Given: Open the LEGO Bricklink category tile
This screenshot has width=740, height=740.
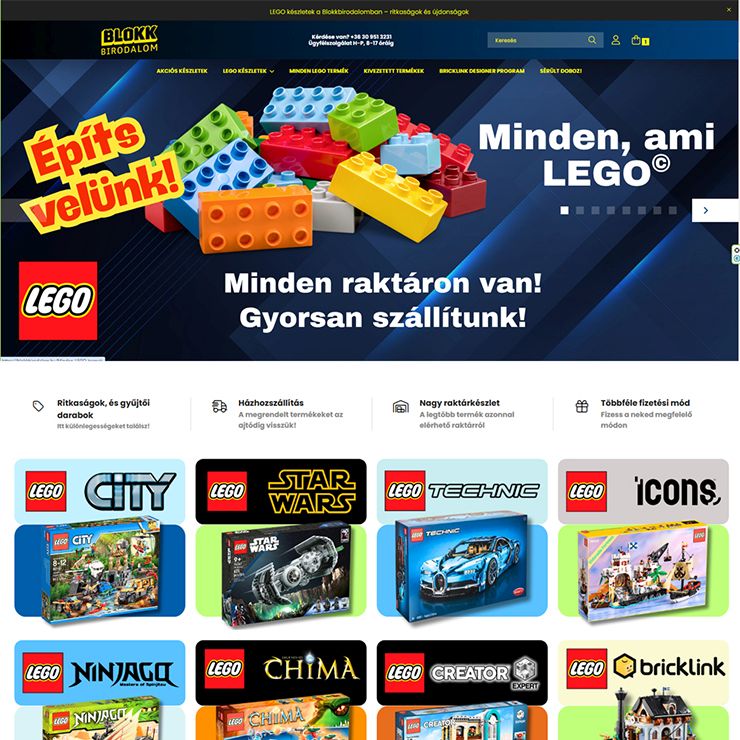Looking at the screenshot, I should [643, 690].
